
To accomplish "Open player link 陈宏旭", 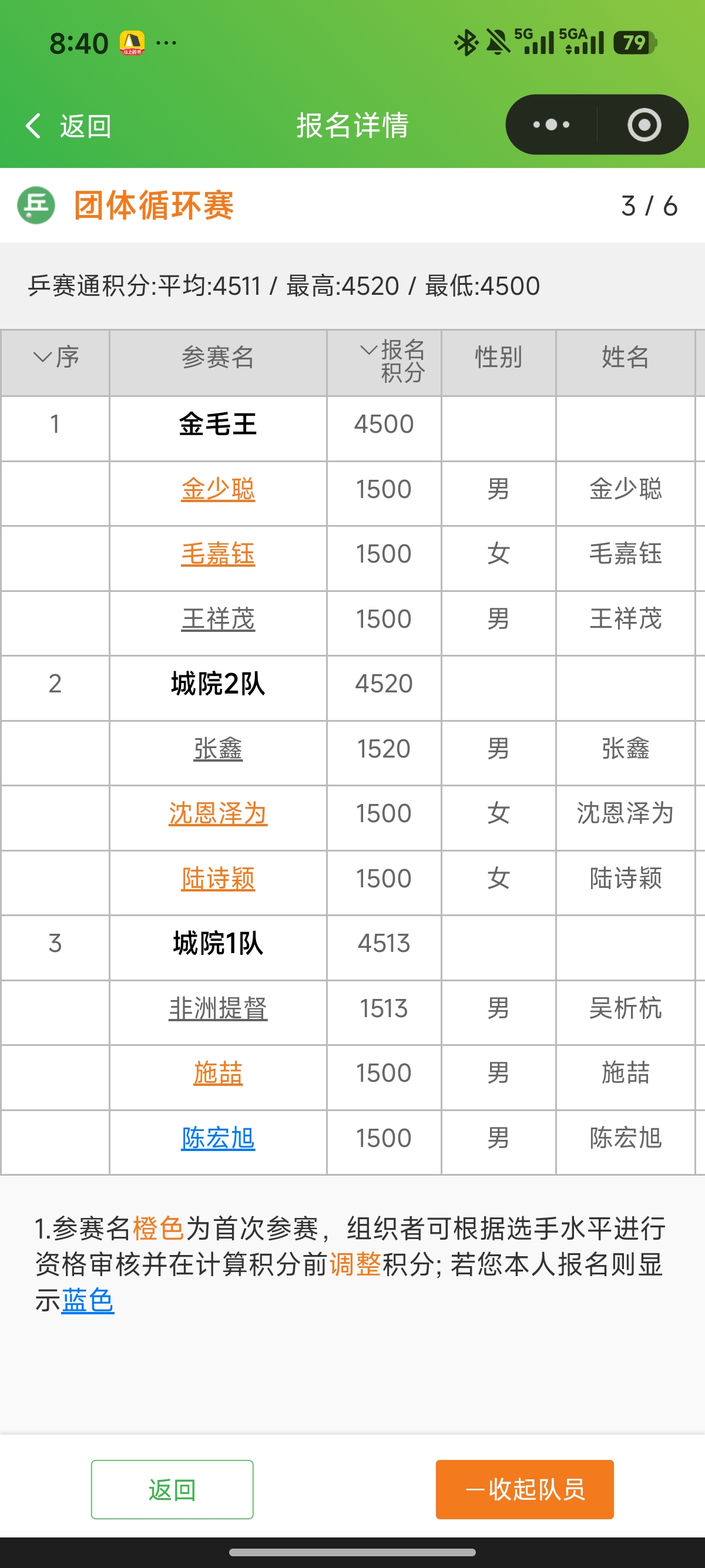I will [x=218, y=1138].
